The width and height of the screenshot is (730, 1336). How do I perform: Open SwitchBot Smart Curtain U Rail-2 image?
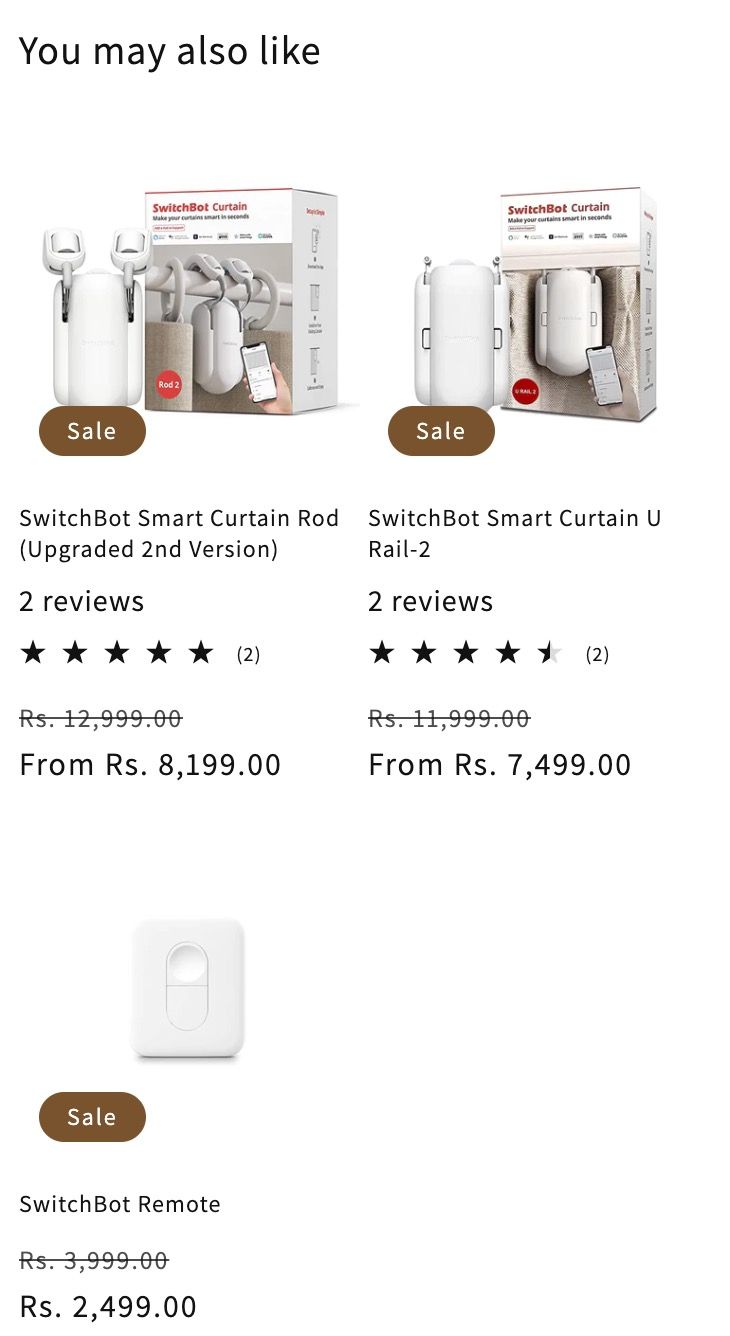(538, 300)
